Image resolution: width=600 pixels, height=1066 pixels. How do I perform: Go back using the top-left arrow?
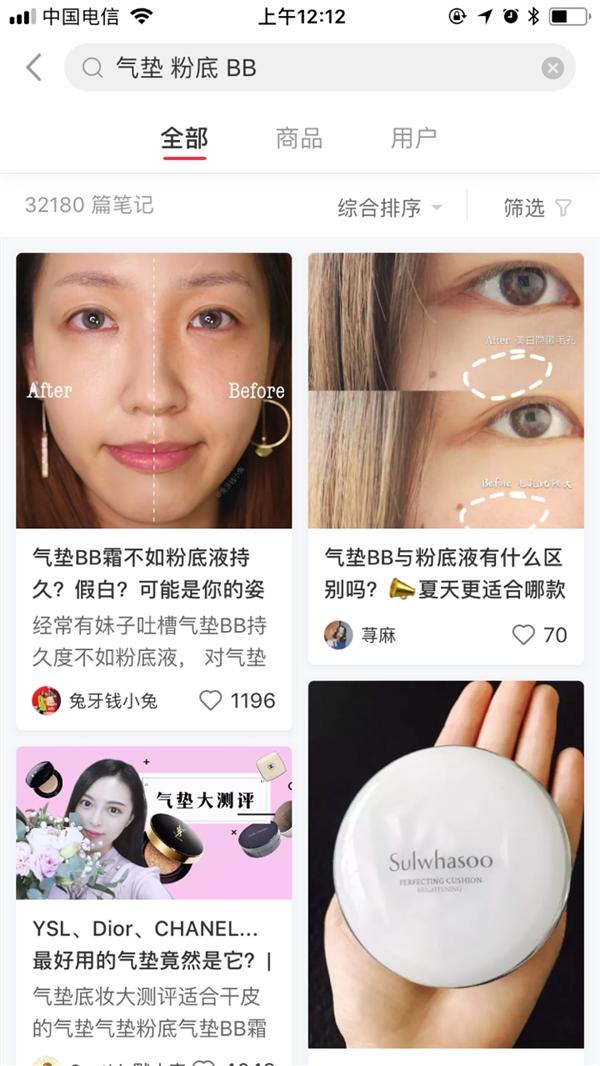34,68
